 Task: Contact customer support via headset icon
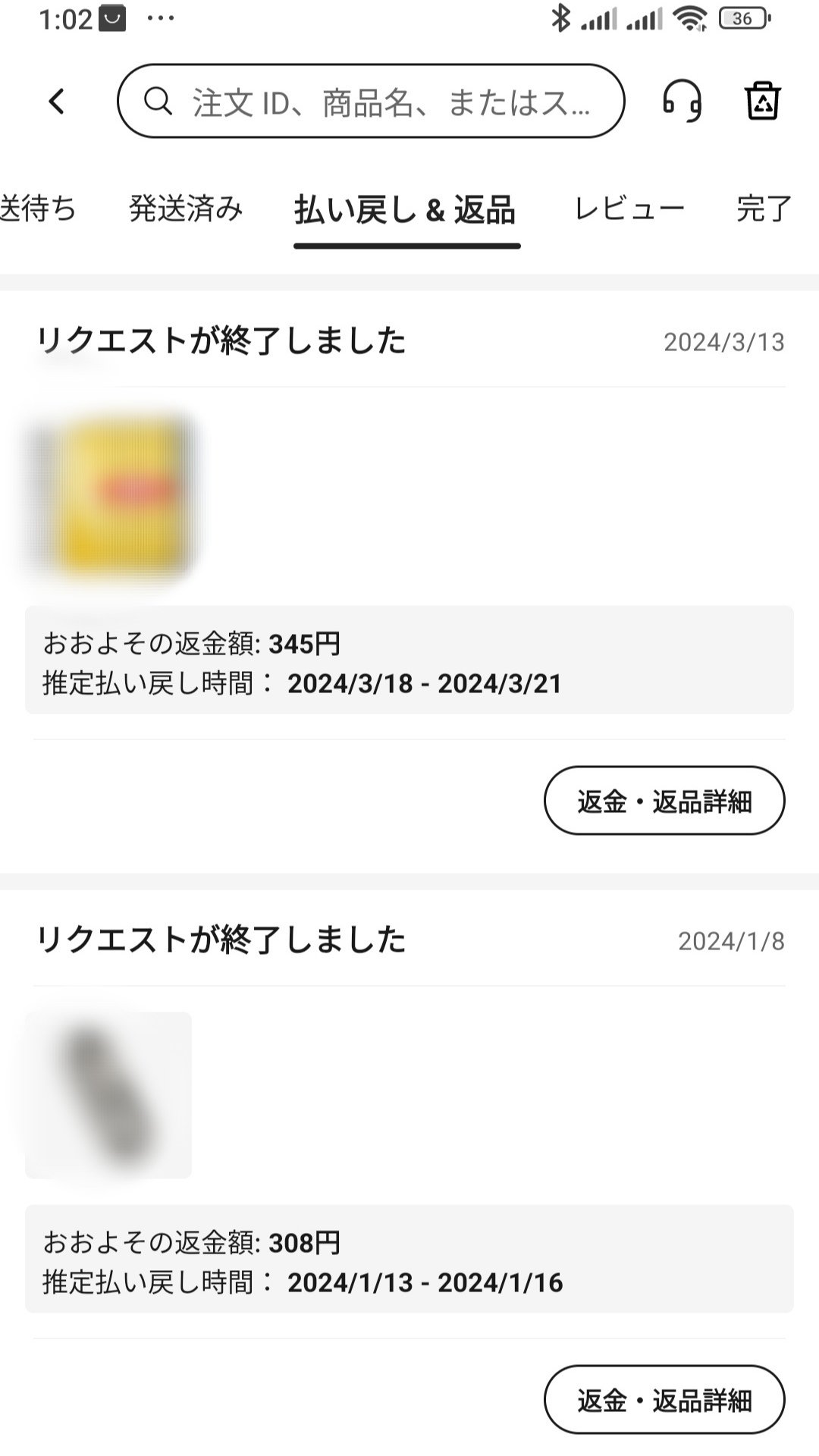[x=682, y=101]
